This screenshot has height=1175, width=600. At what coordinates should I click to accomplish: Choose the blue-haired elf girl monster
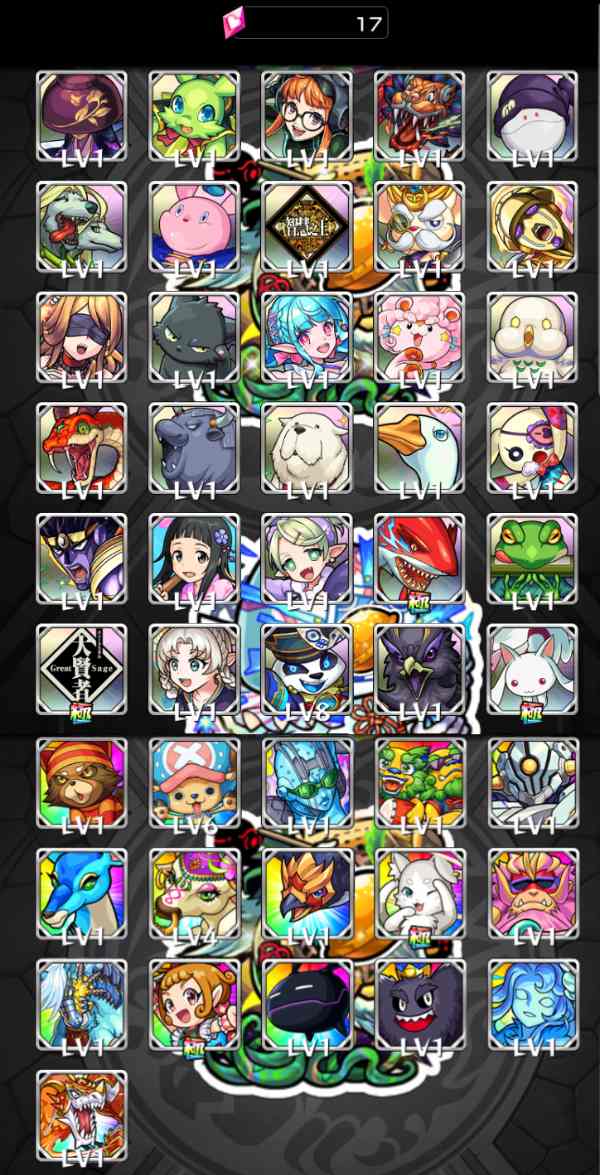pos(307,337)
